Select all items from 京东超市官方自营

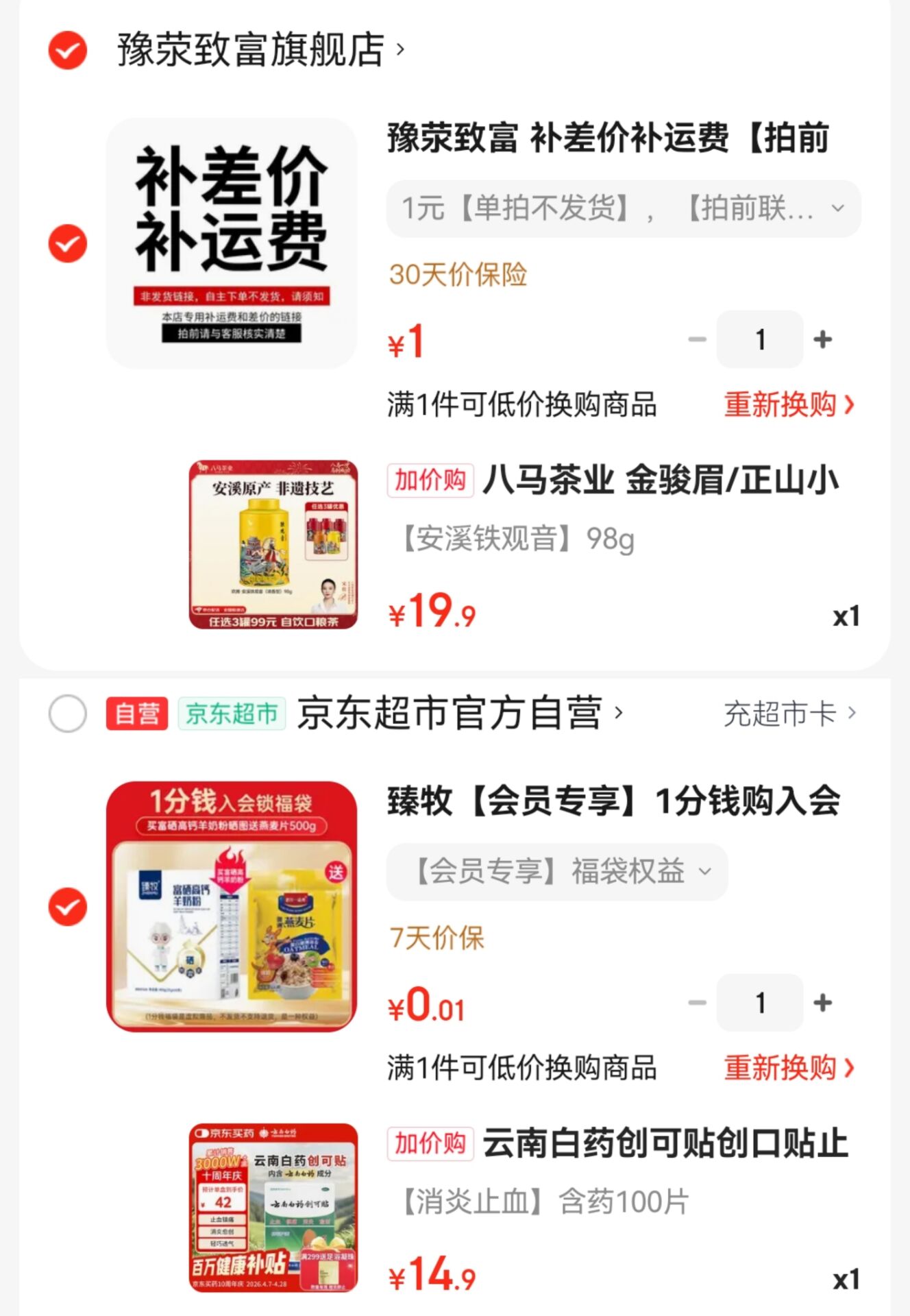(x=67, y=714)
